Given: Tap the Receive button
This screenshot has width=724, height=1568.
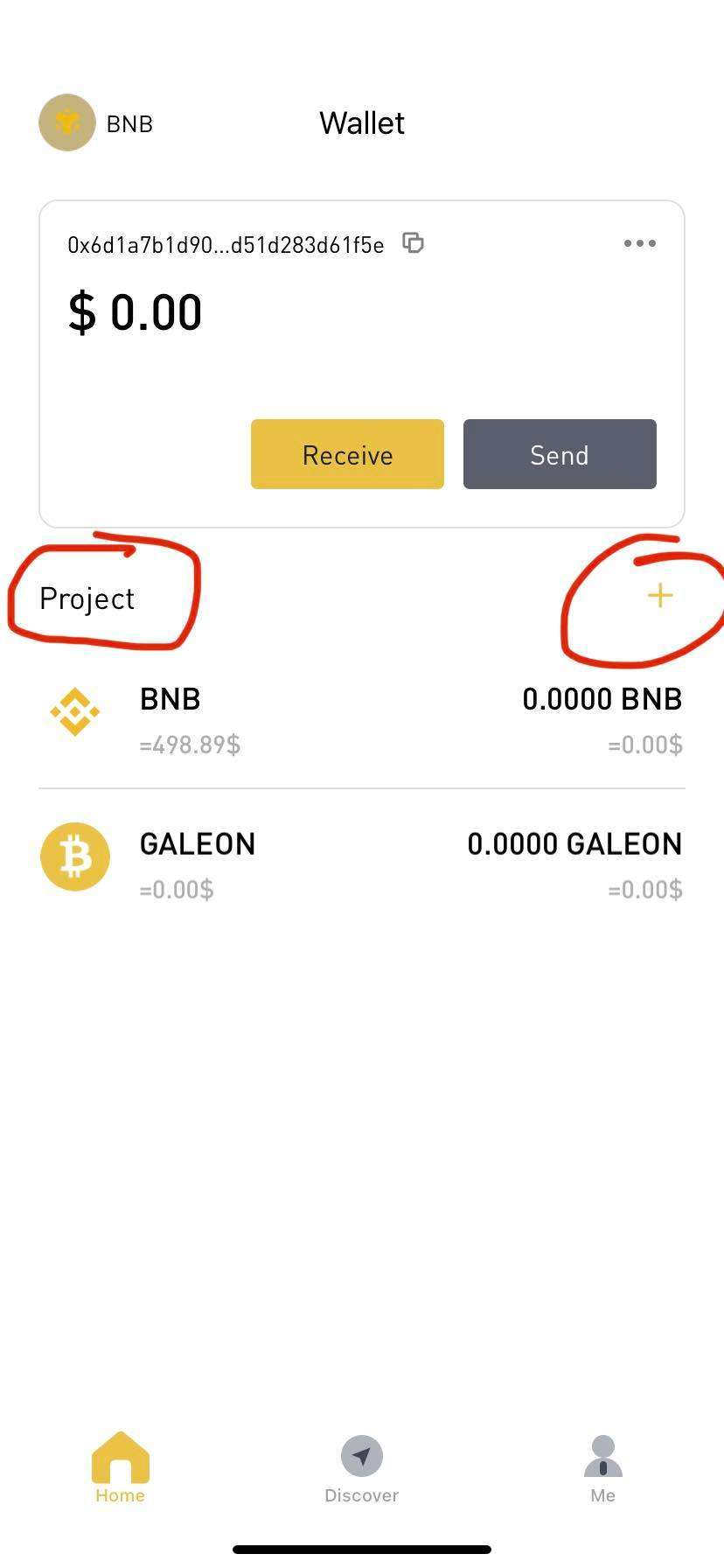Looking at the screenshot, I should point(347,454).
